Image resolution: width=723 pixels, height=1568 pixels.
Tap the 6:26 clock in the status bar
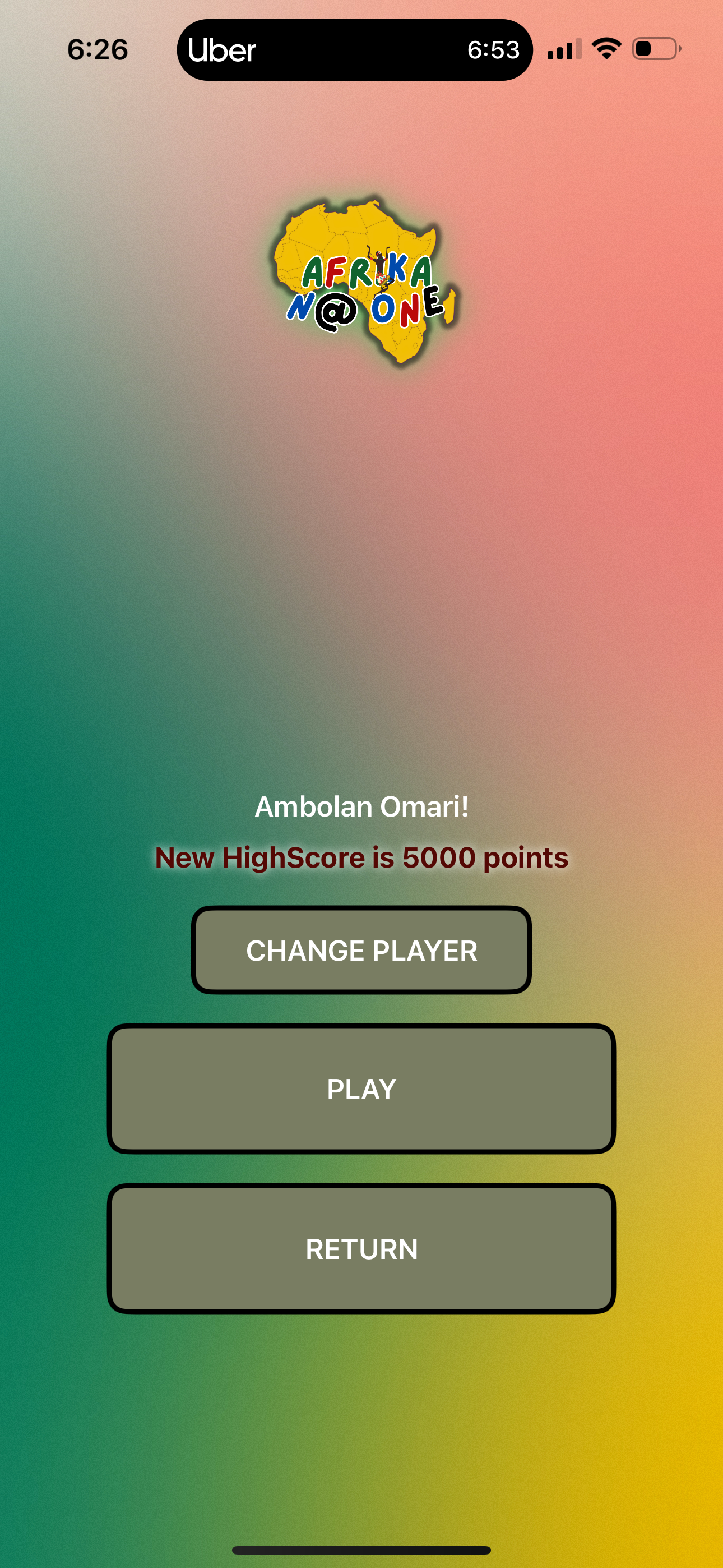click(x=99, y=50)
